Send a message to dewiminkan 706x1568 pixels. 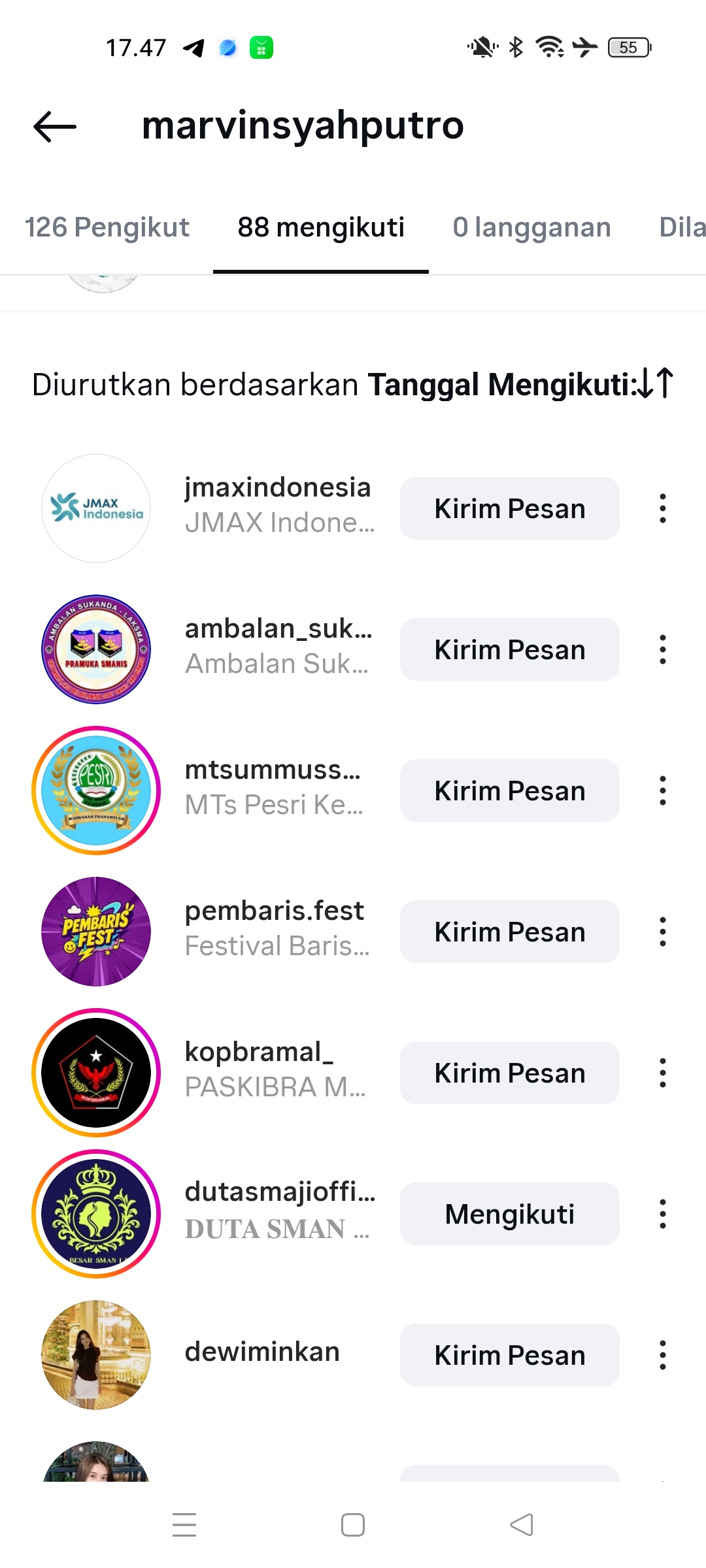click(x=509, y=1355)
